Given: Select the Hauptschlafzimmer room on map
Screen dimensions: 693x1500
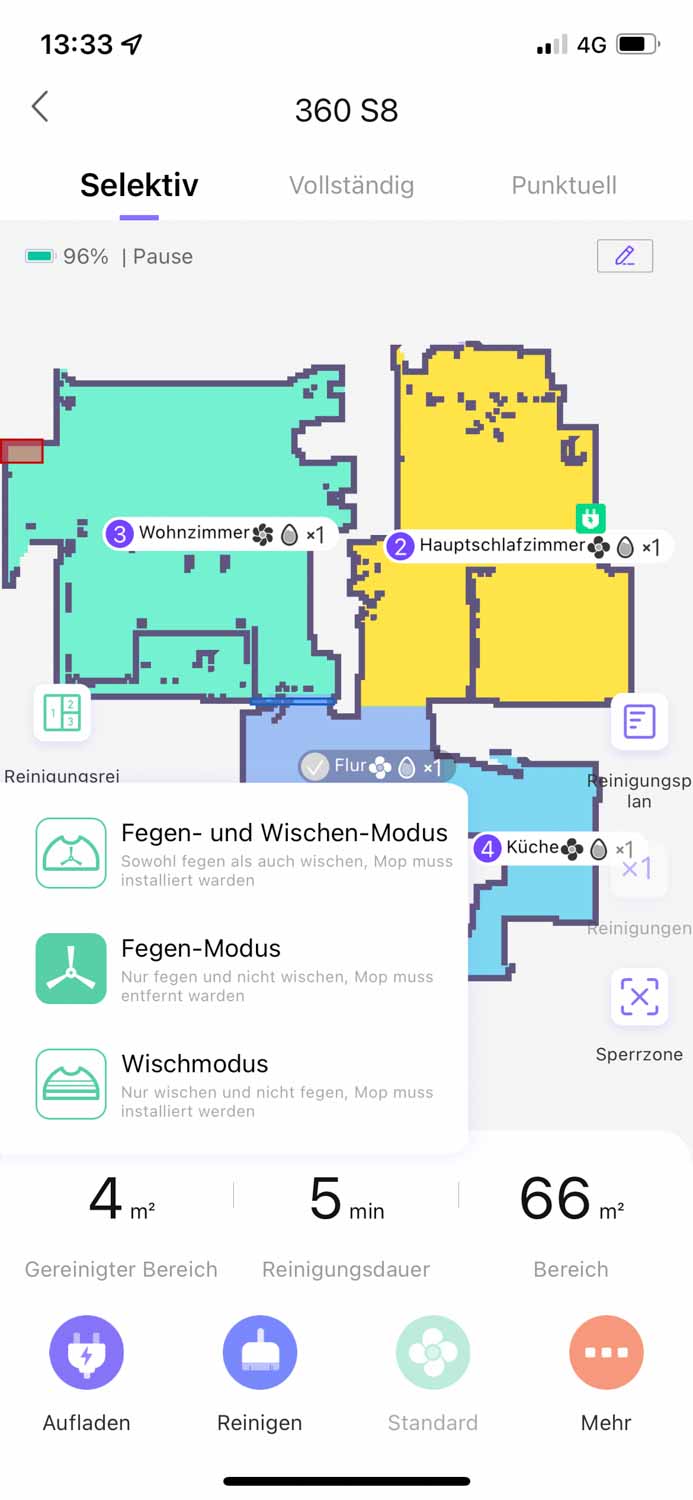Looking at the screenshot, I should click(x=500, y=546).
